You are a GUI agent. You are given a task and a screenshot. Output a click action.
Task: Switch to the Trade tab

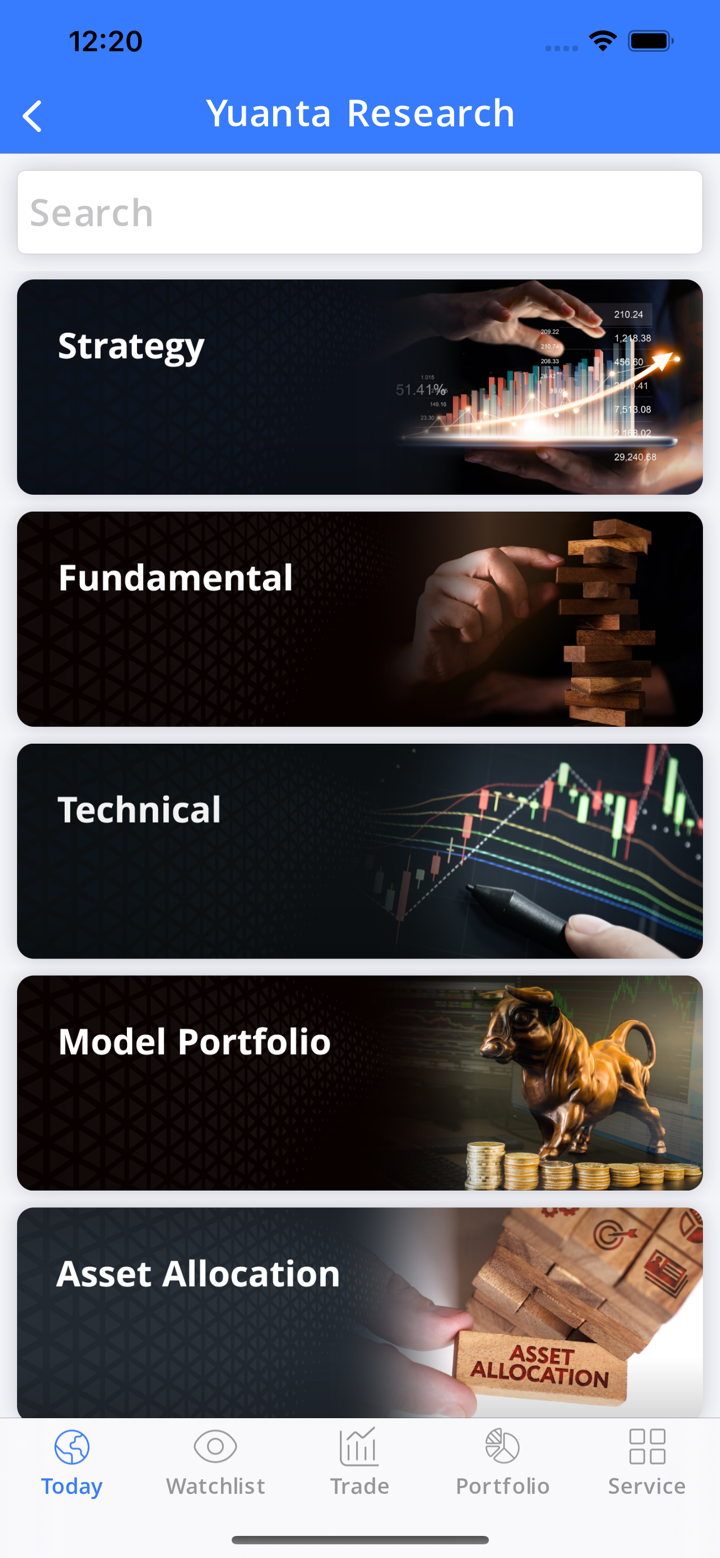click(359, 1462)
